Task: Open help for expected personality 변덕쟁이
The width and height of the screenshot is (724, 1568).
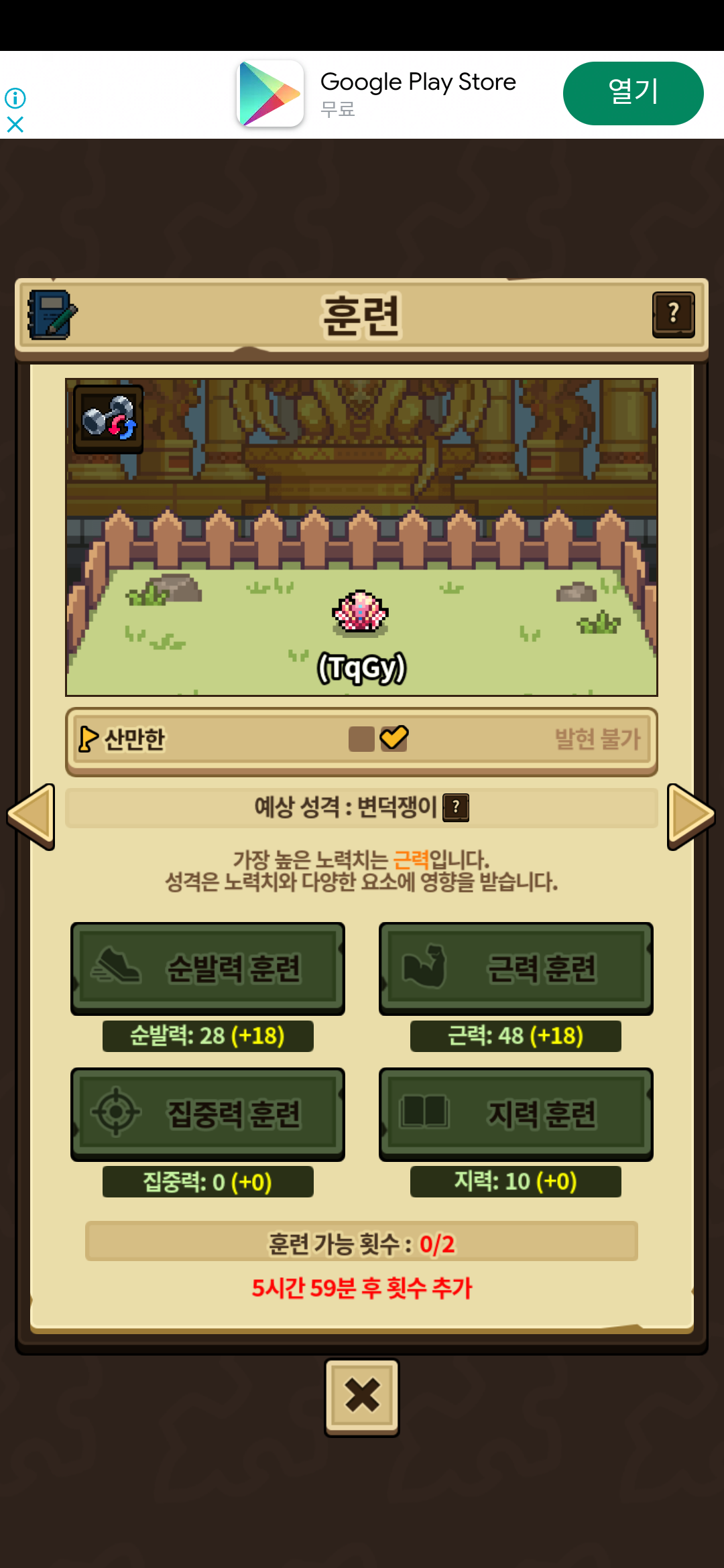Action: coord(456,807)
